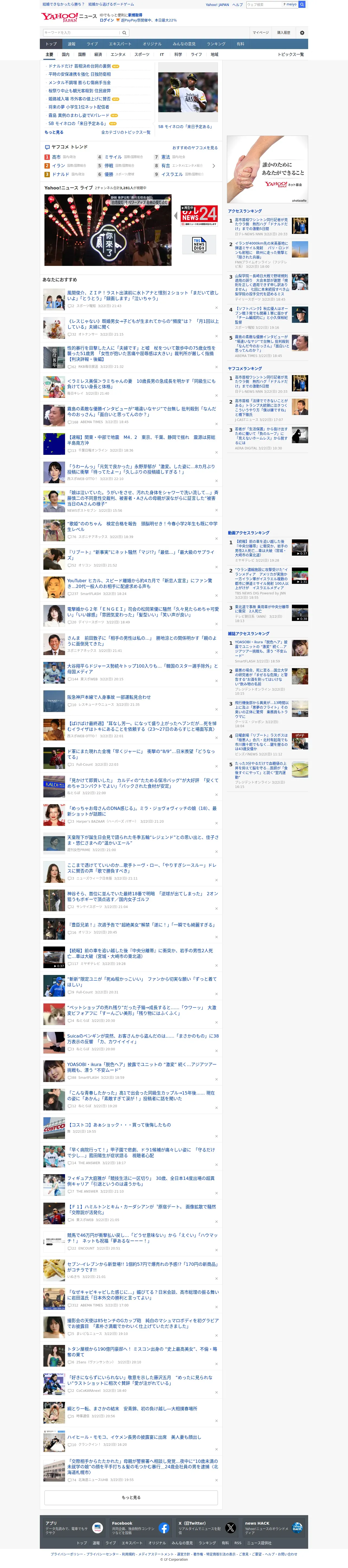Image resolution: width=348 pixels, height=1568 pixels.
Task: Tap the もっと見る button below recommendations
Action: (131, 1497)
